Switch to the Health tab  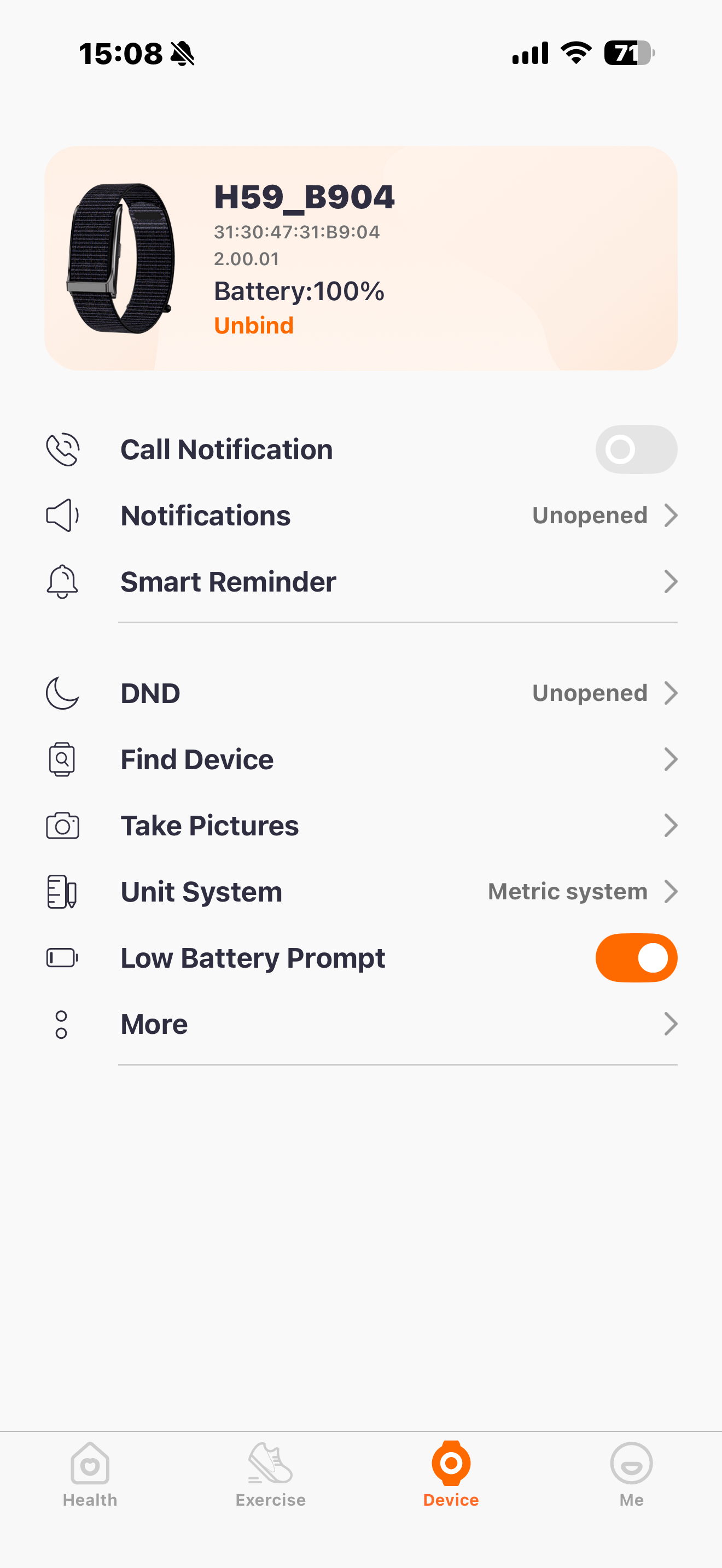tap(90, 1473)
